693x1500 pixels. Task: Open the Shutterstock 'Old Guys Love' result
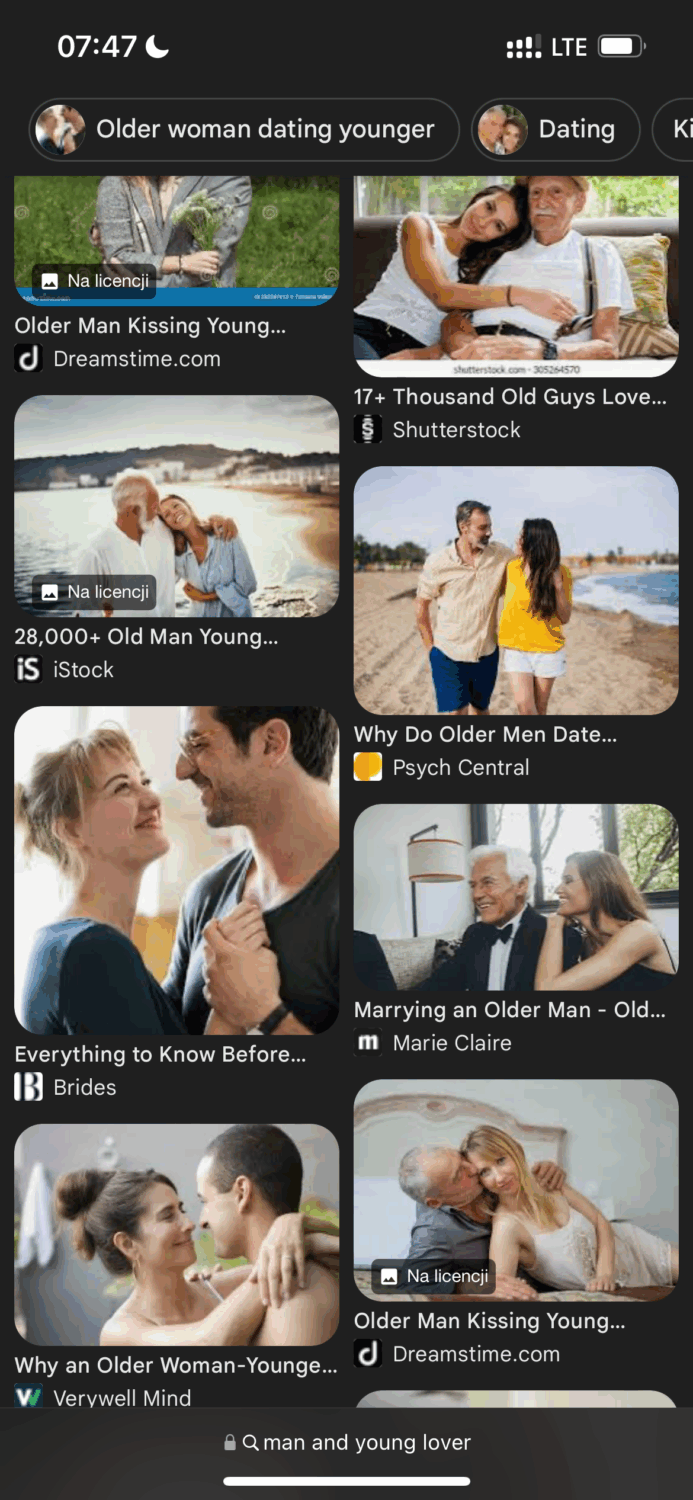[516, 276]
